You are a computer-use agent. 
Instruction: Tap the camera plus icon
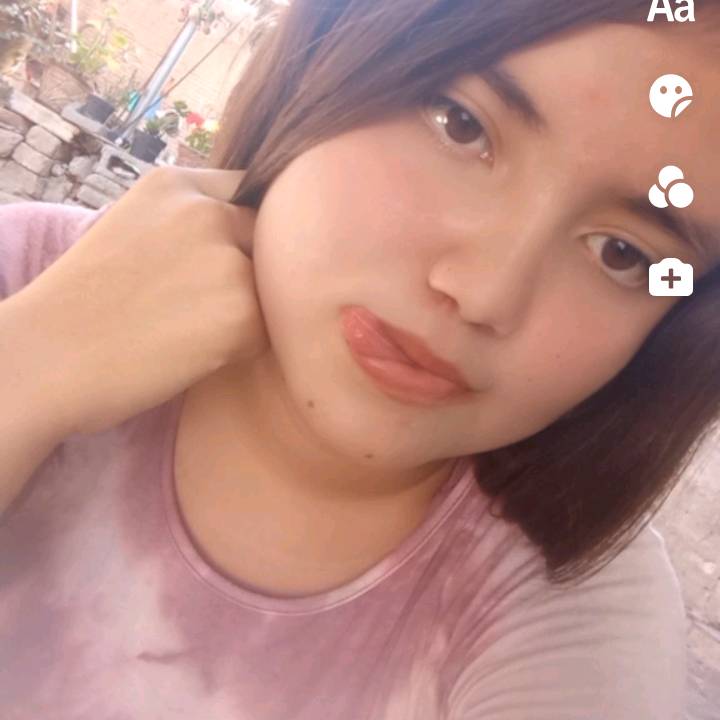(670, 278)
